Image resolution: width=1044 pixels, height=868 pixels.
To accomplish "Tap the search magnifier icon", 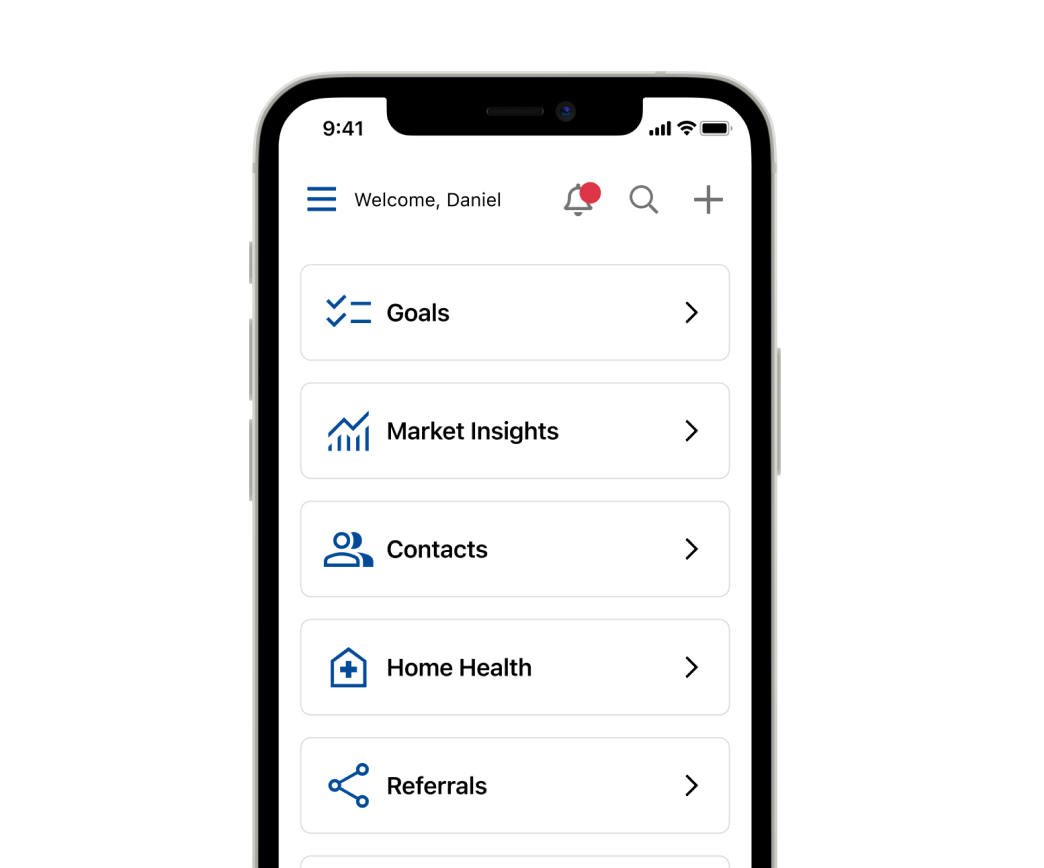I will (643, 200).
